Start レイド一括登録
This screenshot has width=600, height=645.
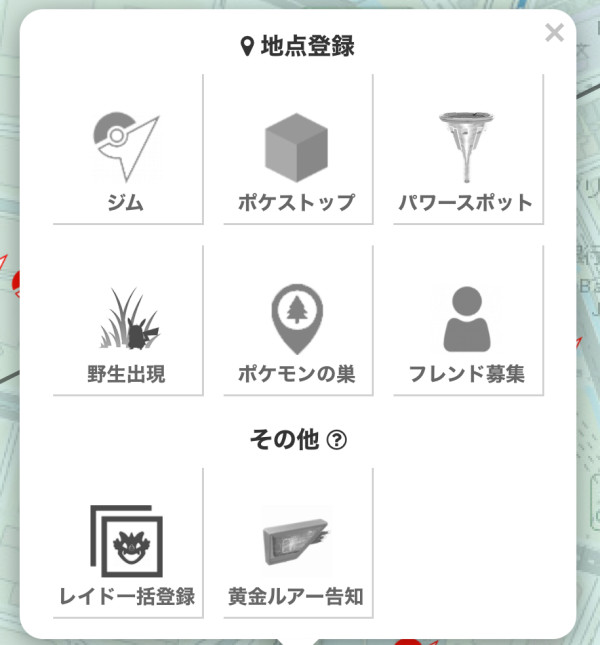[127, 543]
